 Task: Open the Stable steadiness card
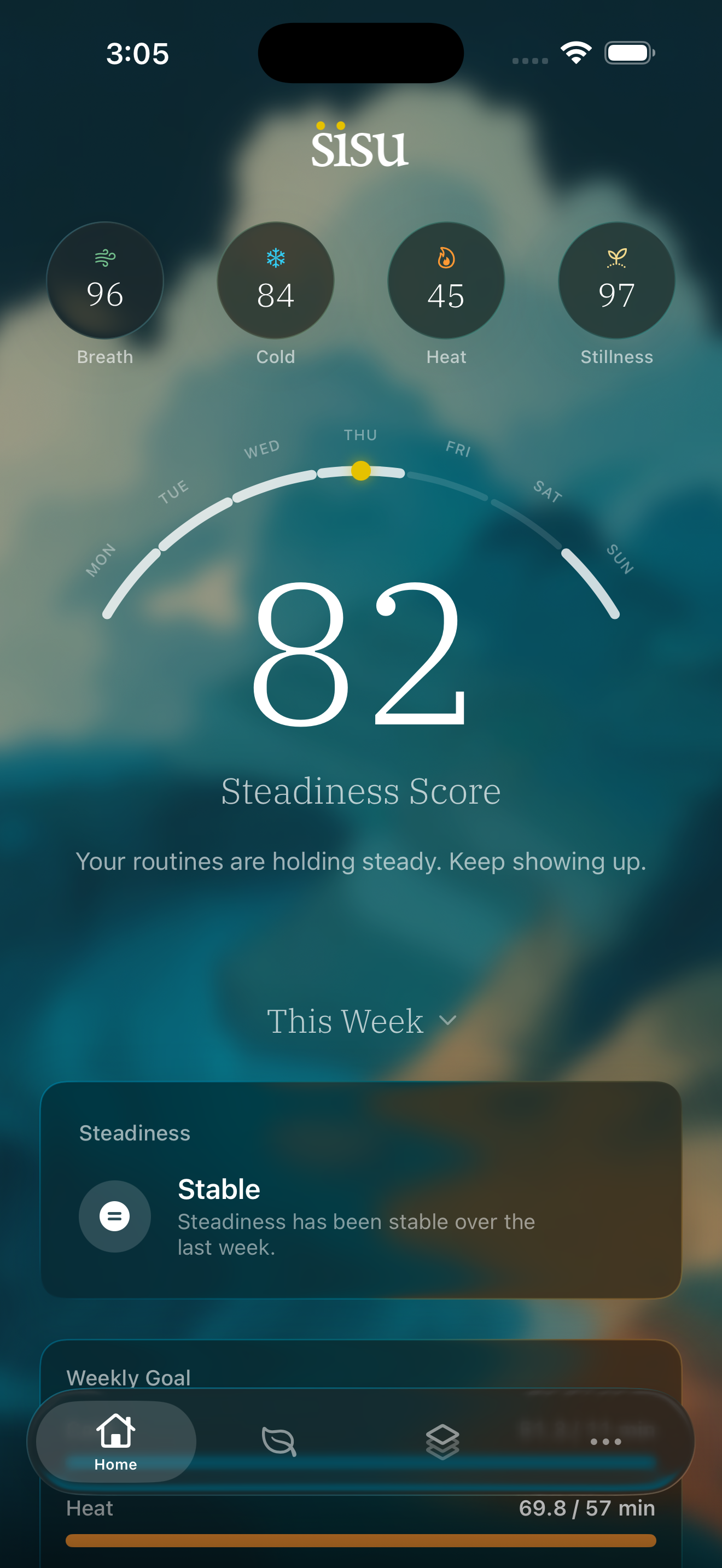pyautogui.click(x=360, y=1190)
